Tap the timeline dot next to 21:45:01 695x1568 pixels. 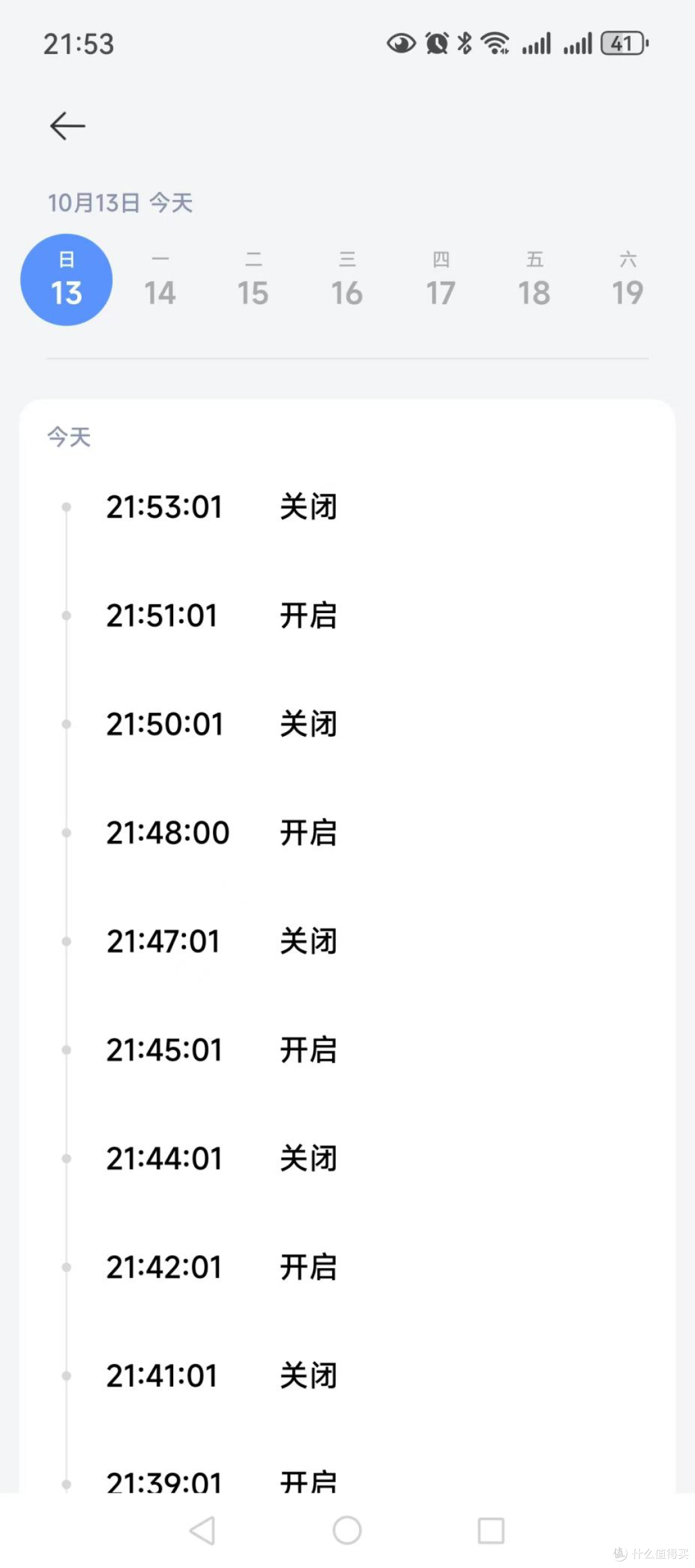(x=68, y=1051)
